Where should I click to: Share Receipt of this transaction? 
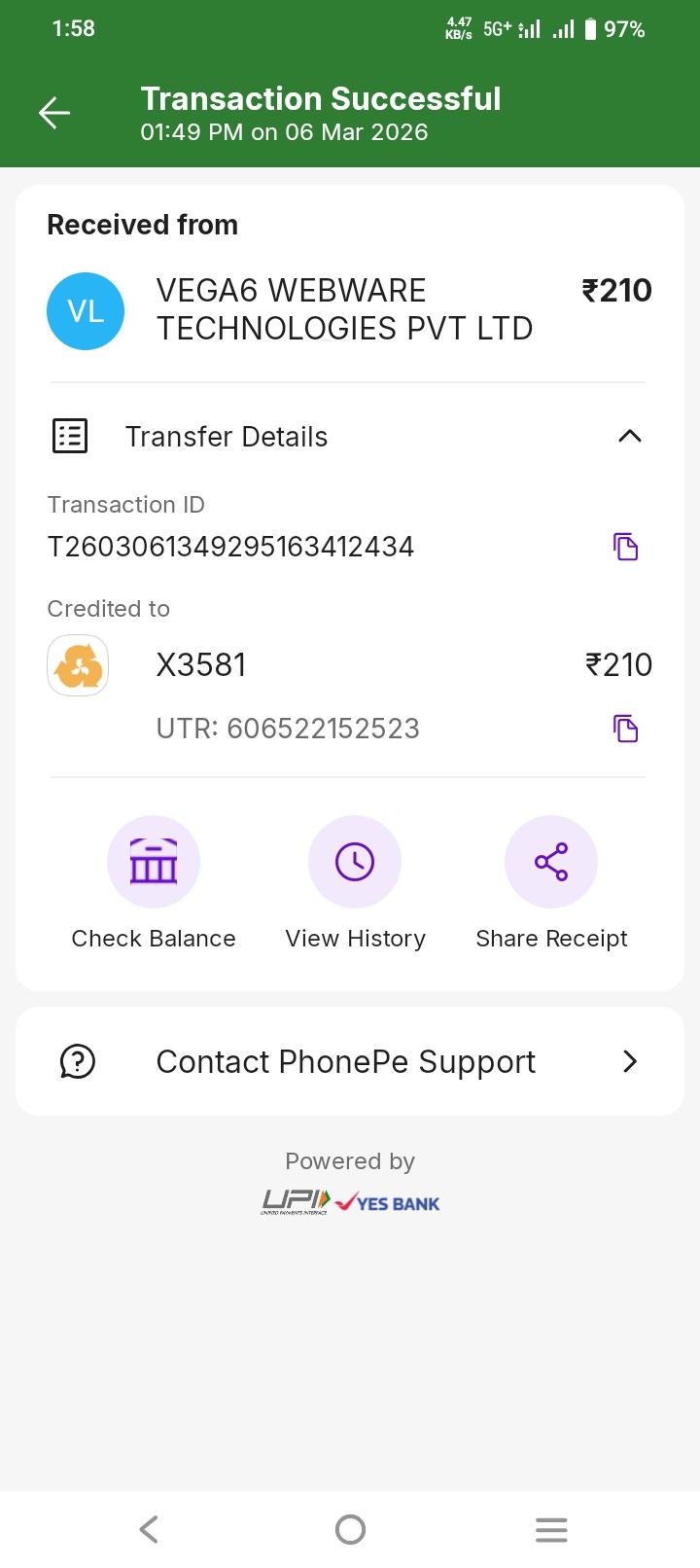point(551,863)
